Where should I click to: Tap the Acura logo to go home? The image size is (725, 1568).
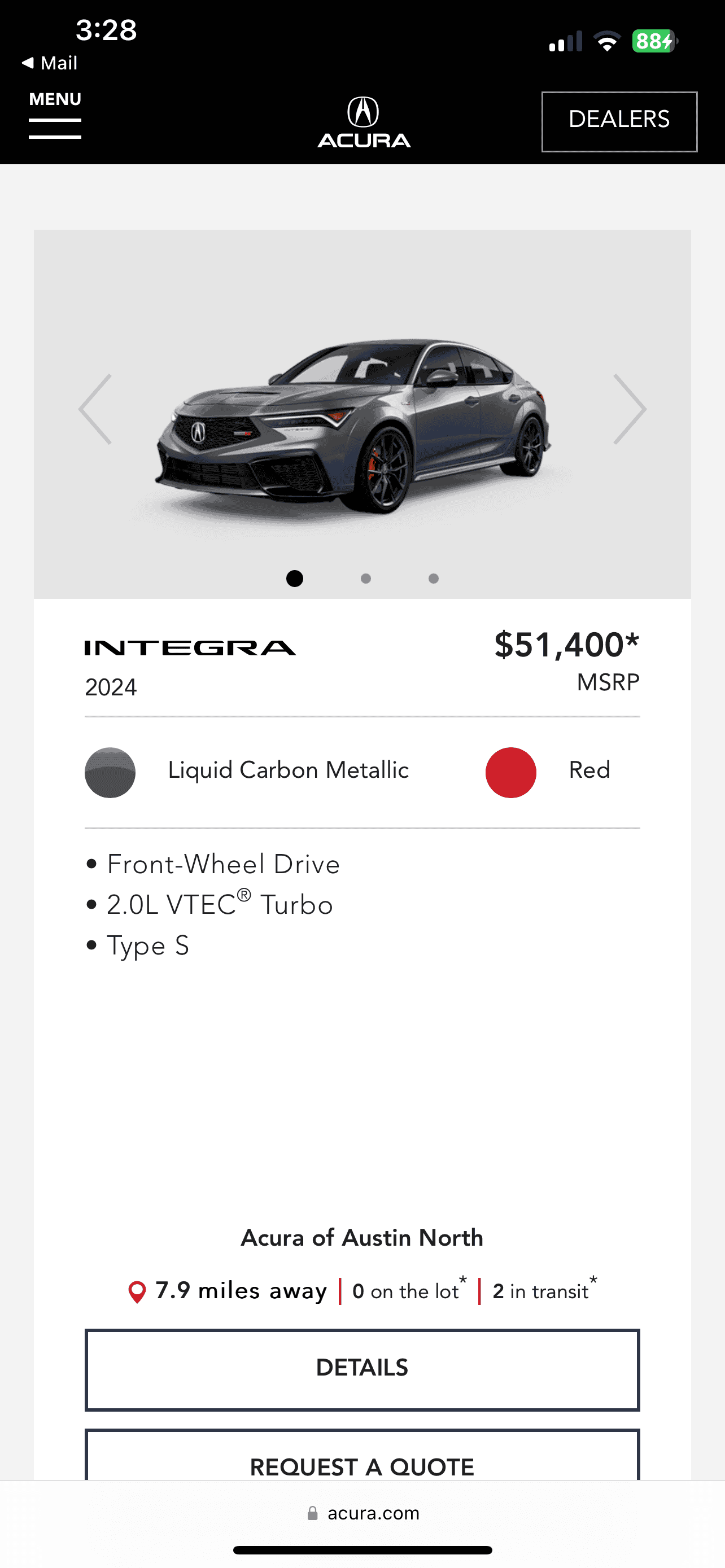coord(364,122)
